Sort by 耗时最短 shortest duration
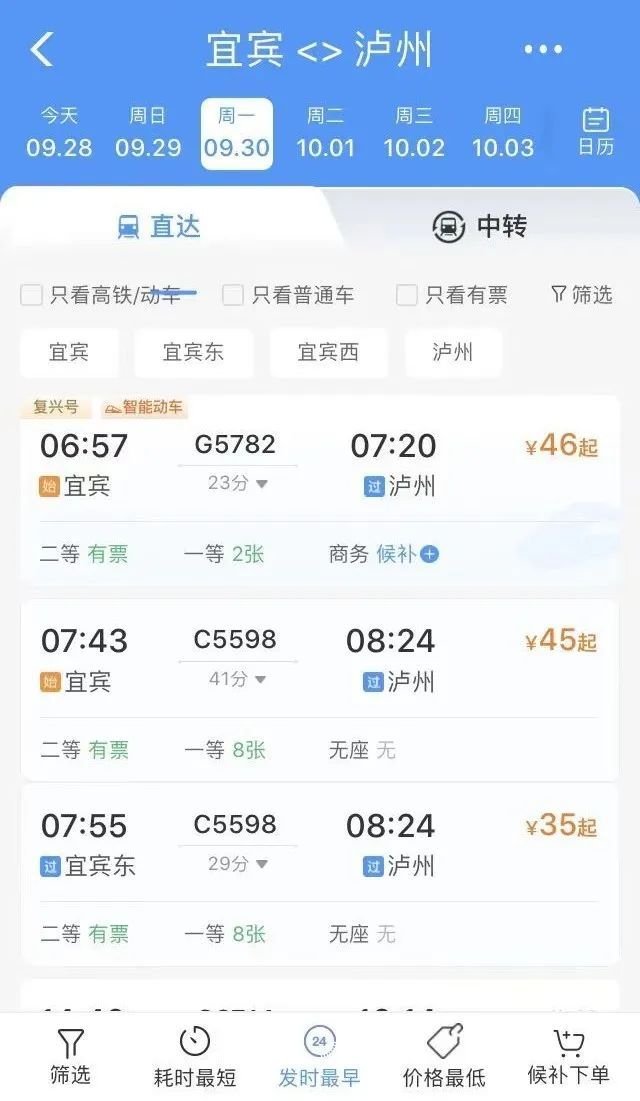 (195, 1058)
